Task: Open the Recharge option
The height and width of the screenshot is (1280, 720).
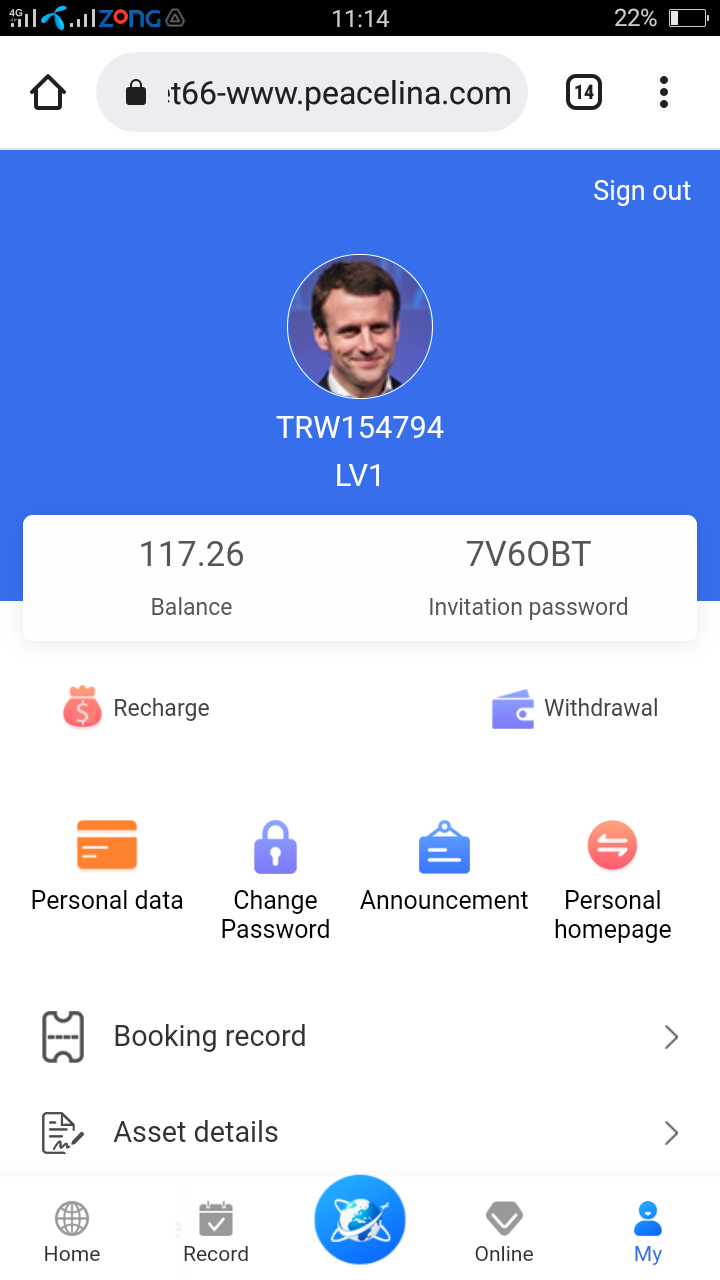Action: pos(137,708)
